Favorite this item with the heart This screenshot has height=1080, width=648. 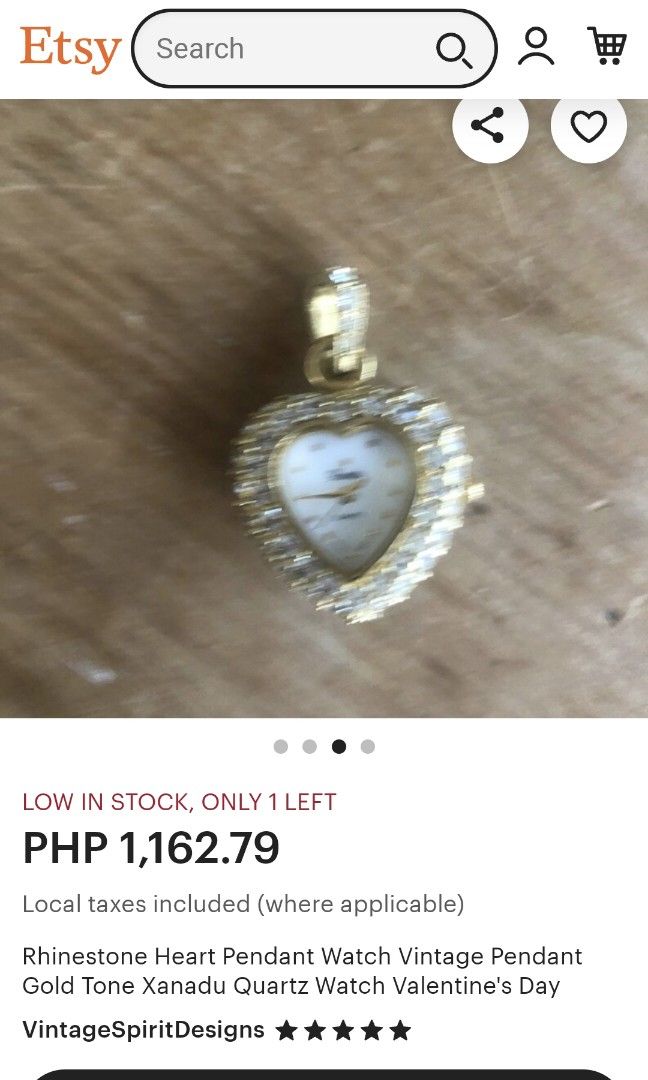[588, 126]
